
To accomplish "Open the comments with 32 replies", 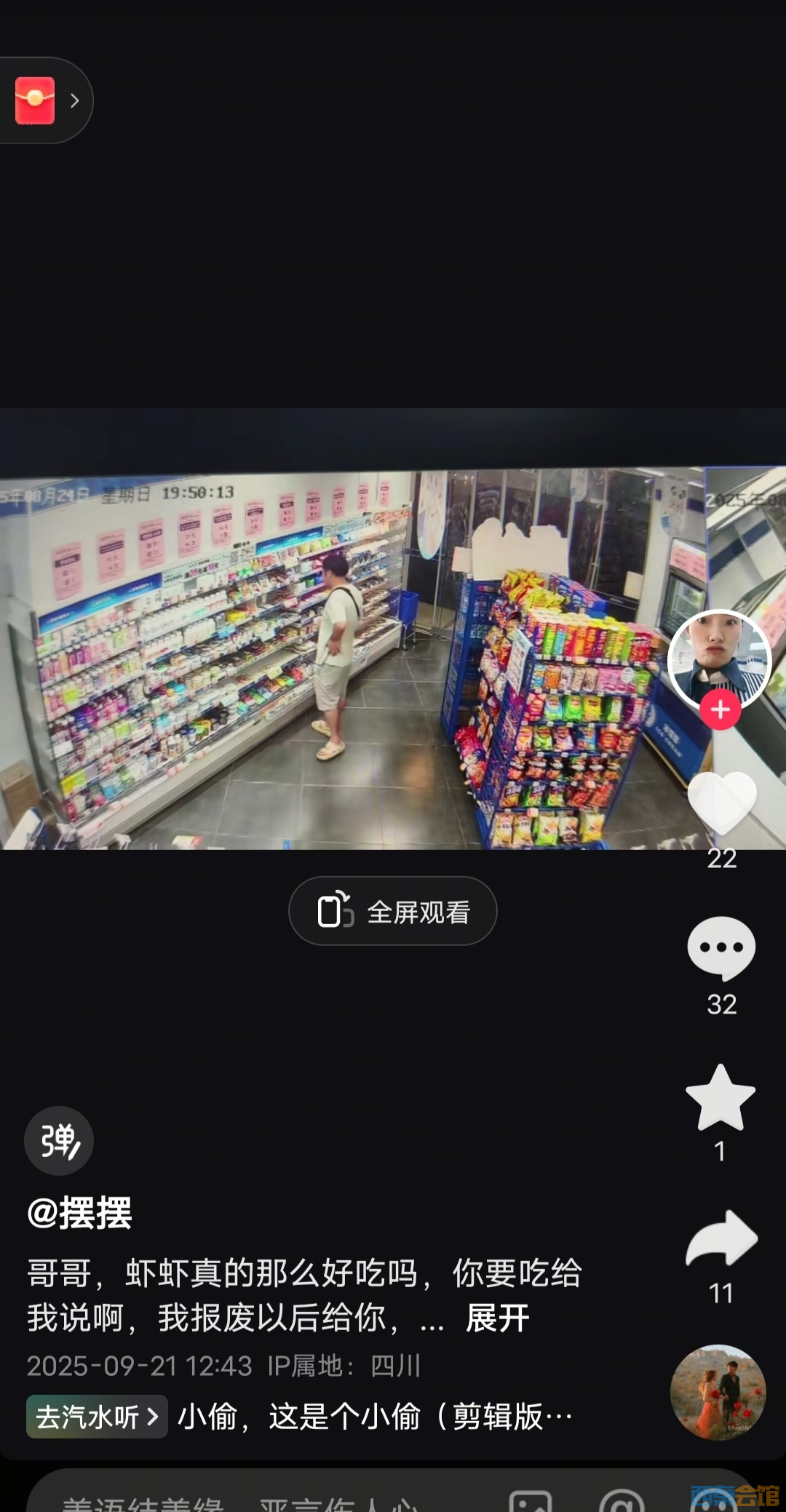I will pyautogui.click(x=721, y=948).
